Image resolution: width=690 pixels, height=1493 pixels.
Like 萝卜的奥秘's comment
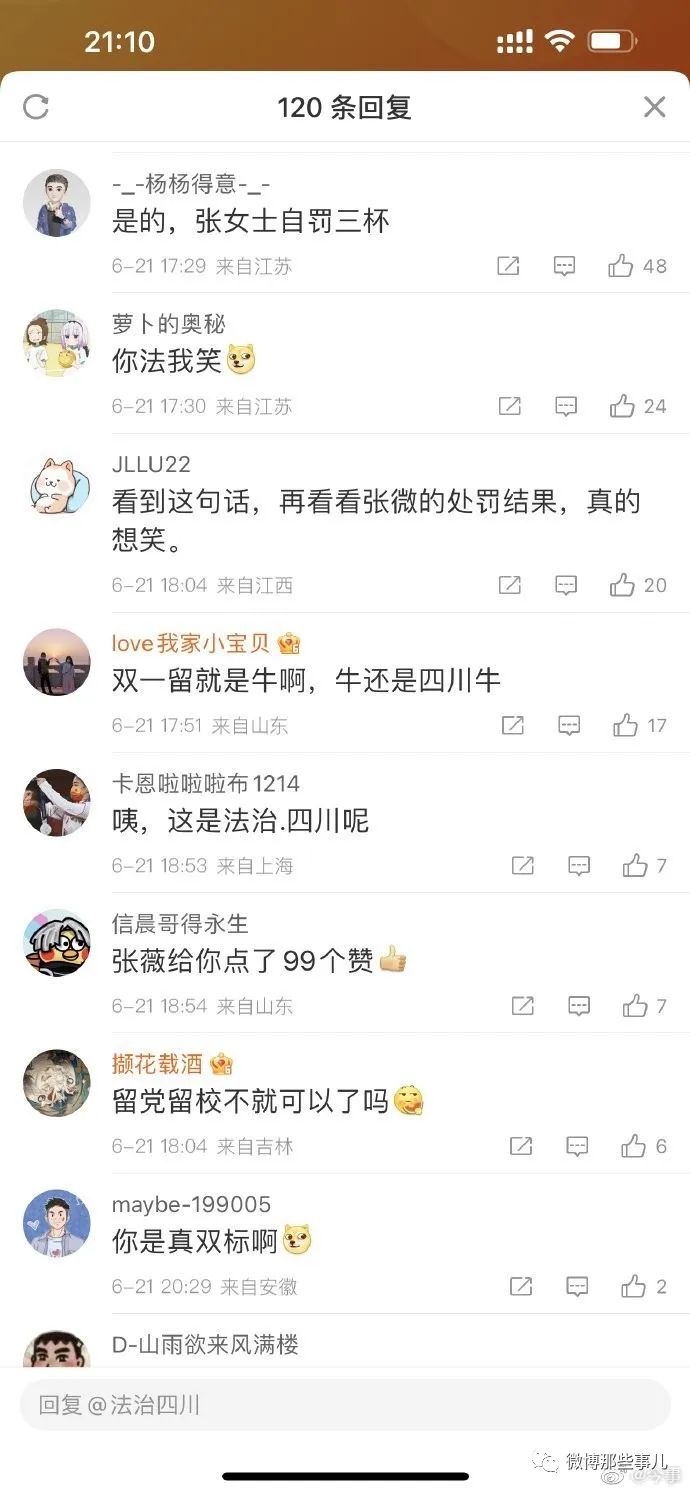[x=623, y=406]
